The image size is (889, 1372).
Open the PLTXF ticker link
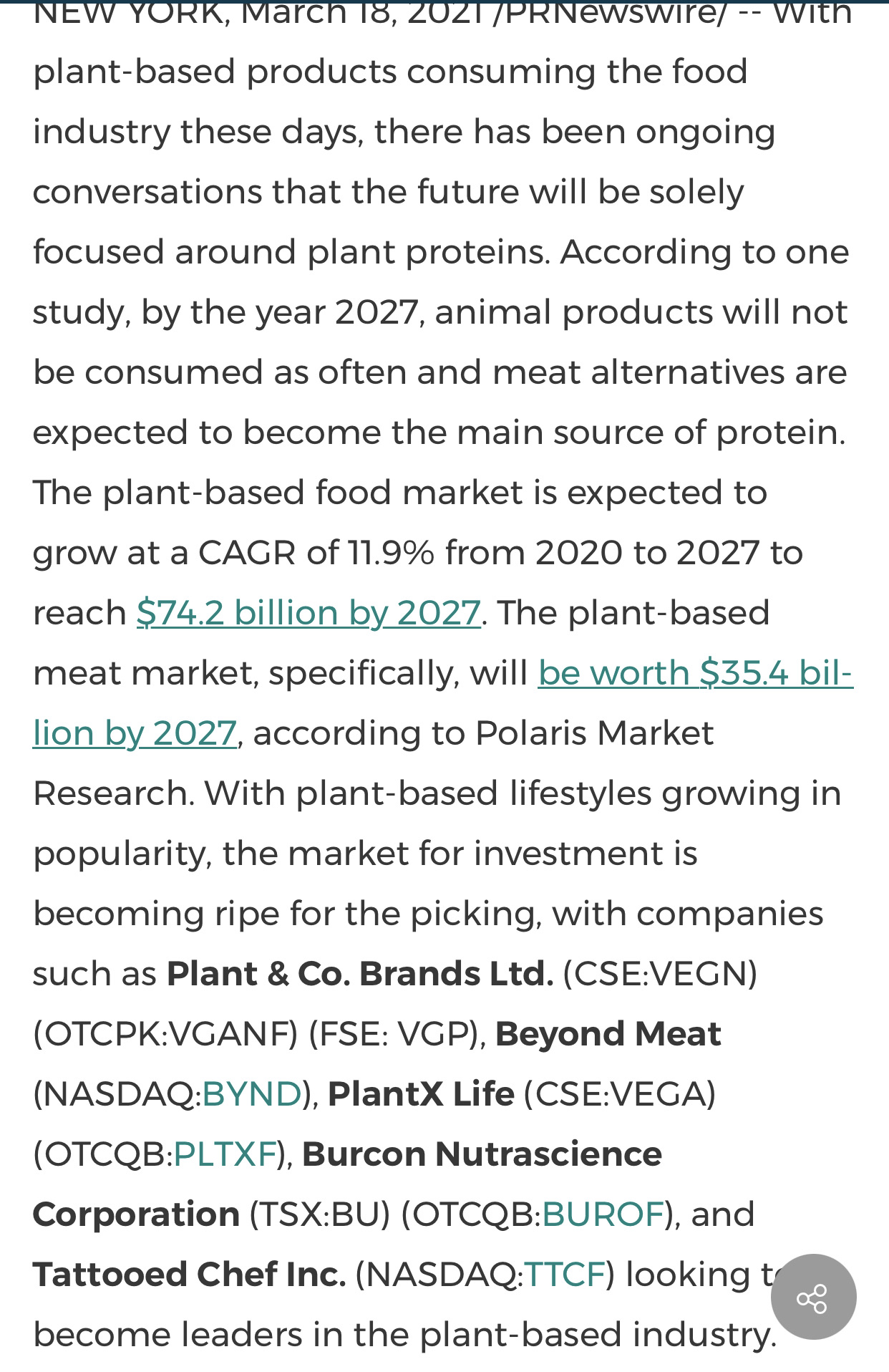pos(225,1155)
